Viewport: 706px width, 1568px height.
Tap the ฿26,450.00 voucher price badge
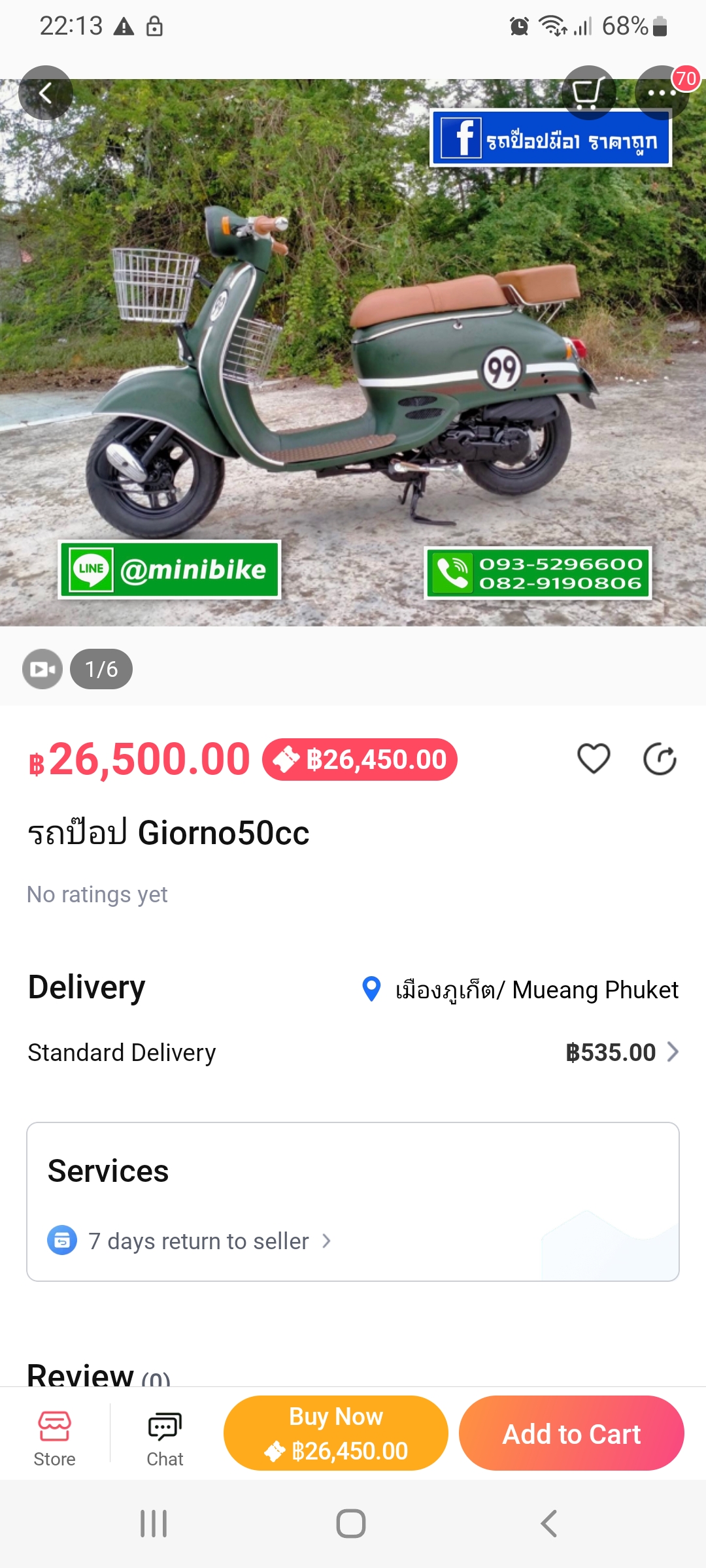[x=360, y=759]
